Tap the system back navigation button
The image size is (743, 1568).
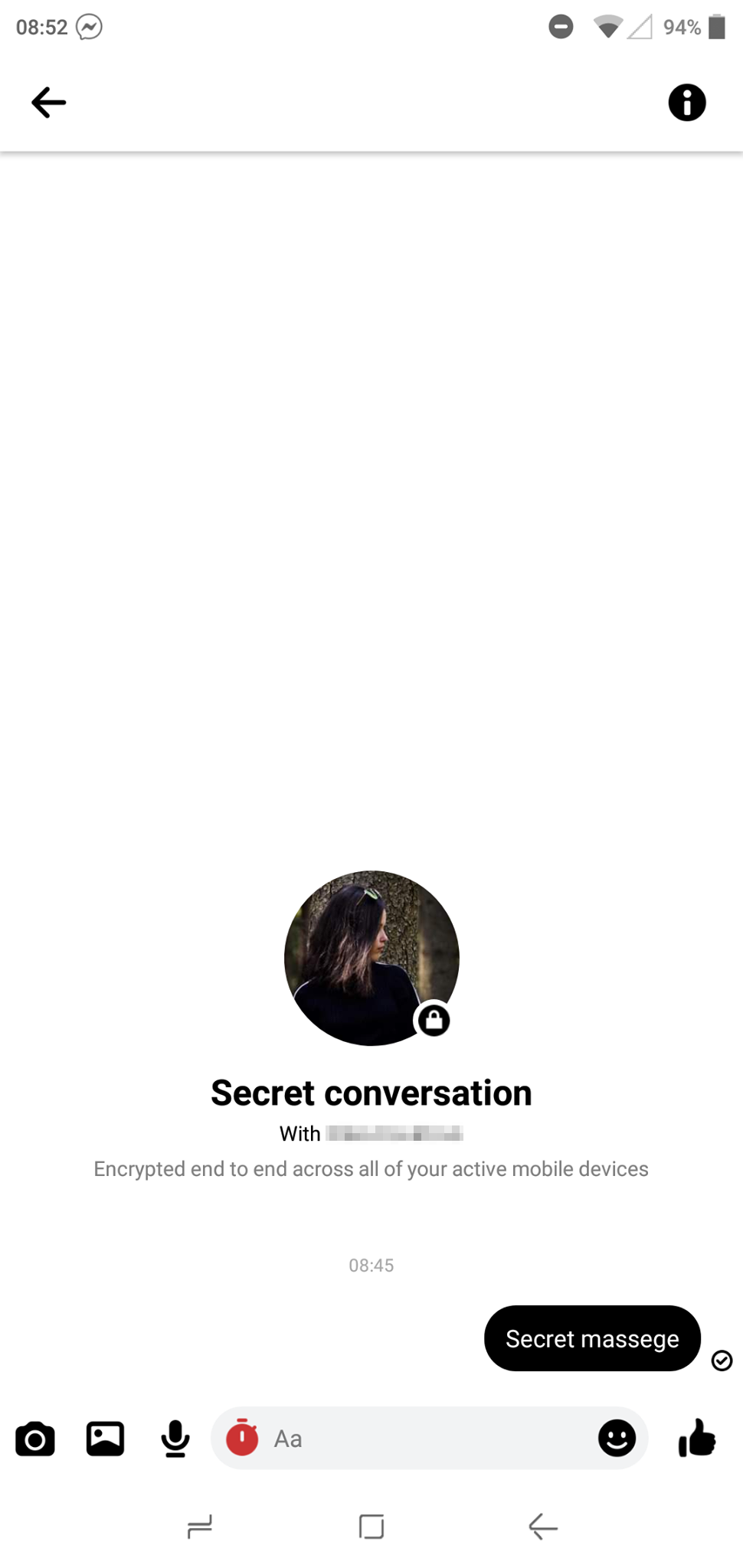point(543,1527)
